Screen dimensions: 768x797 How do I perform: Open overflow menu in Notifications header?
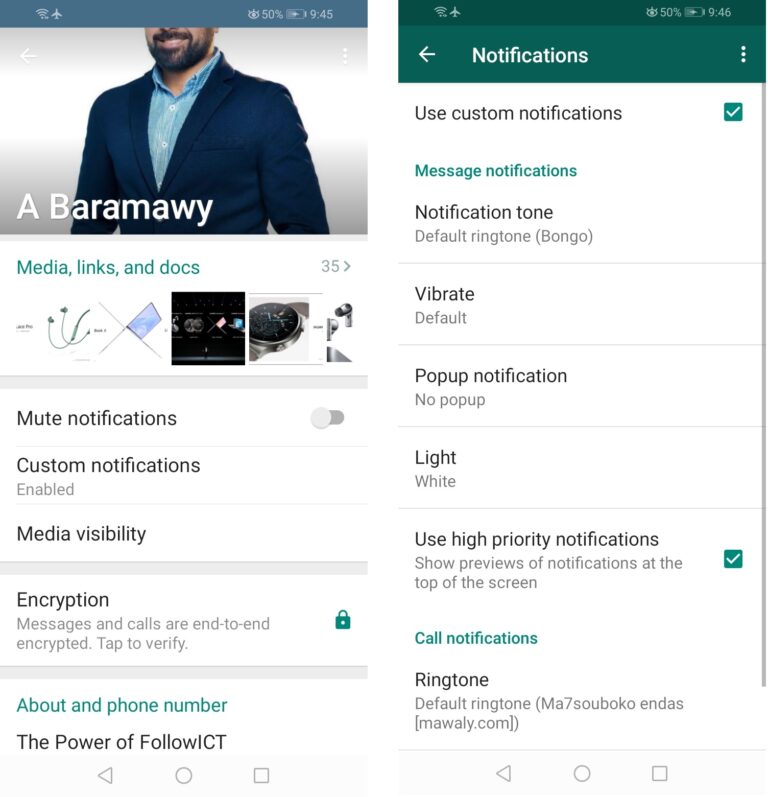click(x=743, y=55)
